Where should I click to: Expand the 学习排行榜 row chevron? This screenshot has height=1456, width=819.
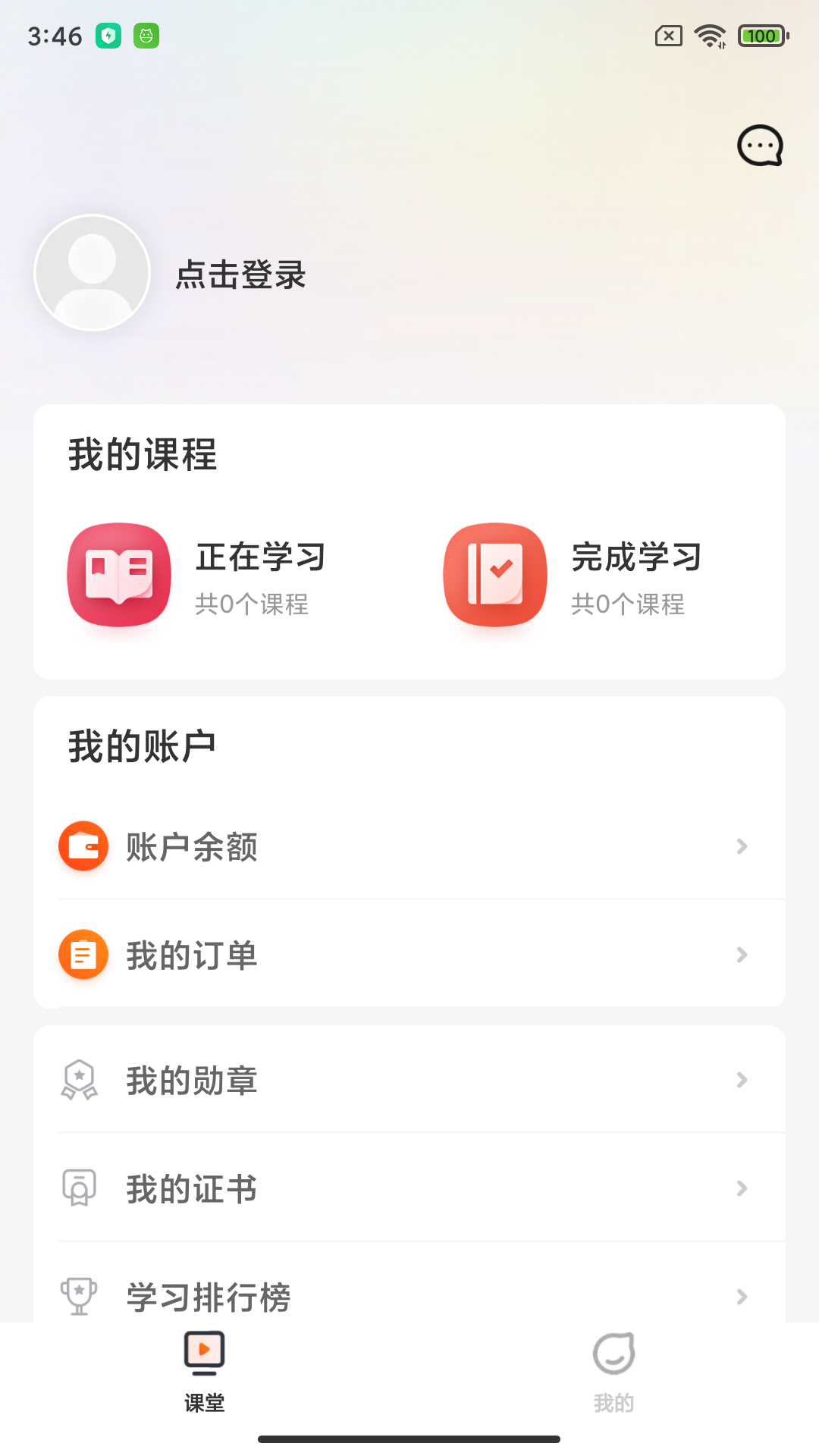click(x=740, y=1297)
